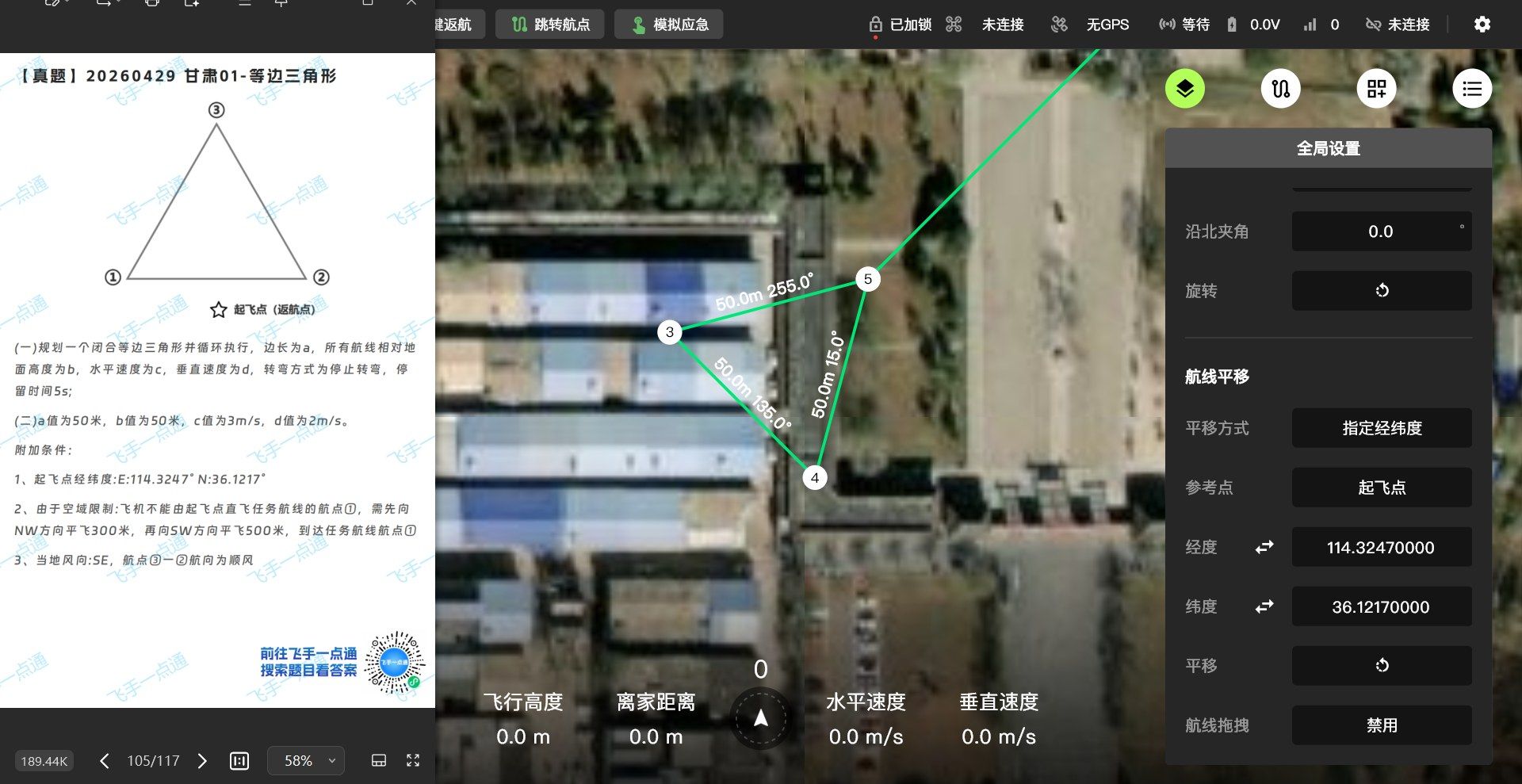Edit the 纬度 latitude field
The height and width of the screenshot is (784, 1522).
[x=1382, y=606]
